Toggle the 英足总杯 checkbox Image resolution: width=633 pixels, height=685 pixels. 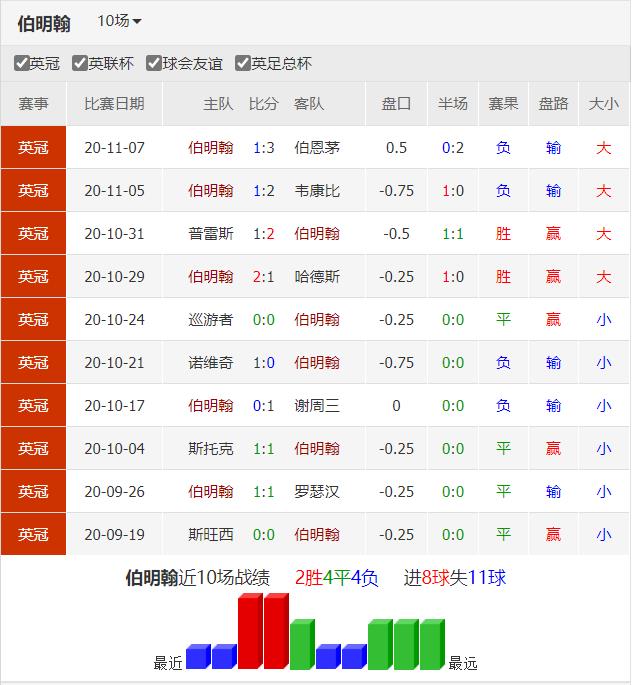(x=243, y=63)
